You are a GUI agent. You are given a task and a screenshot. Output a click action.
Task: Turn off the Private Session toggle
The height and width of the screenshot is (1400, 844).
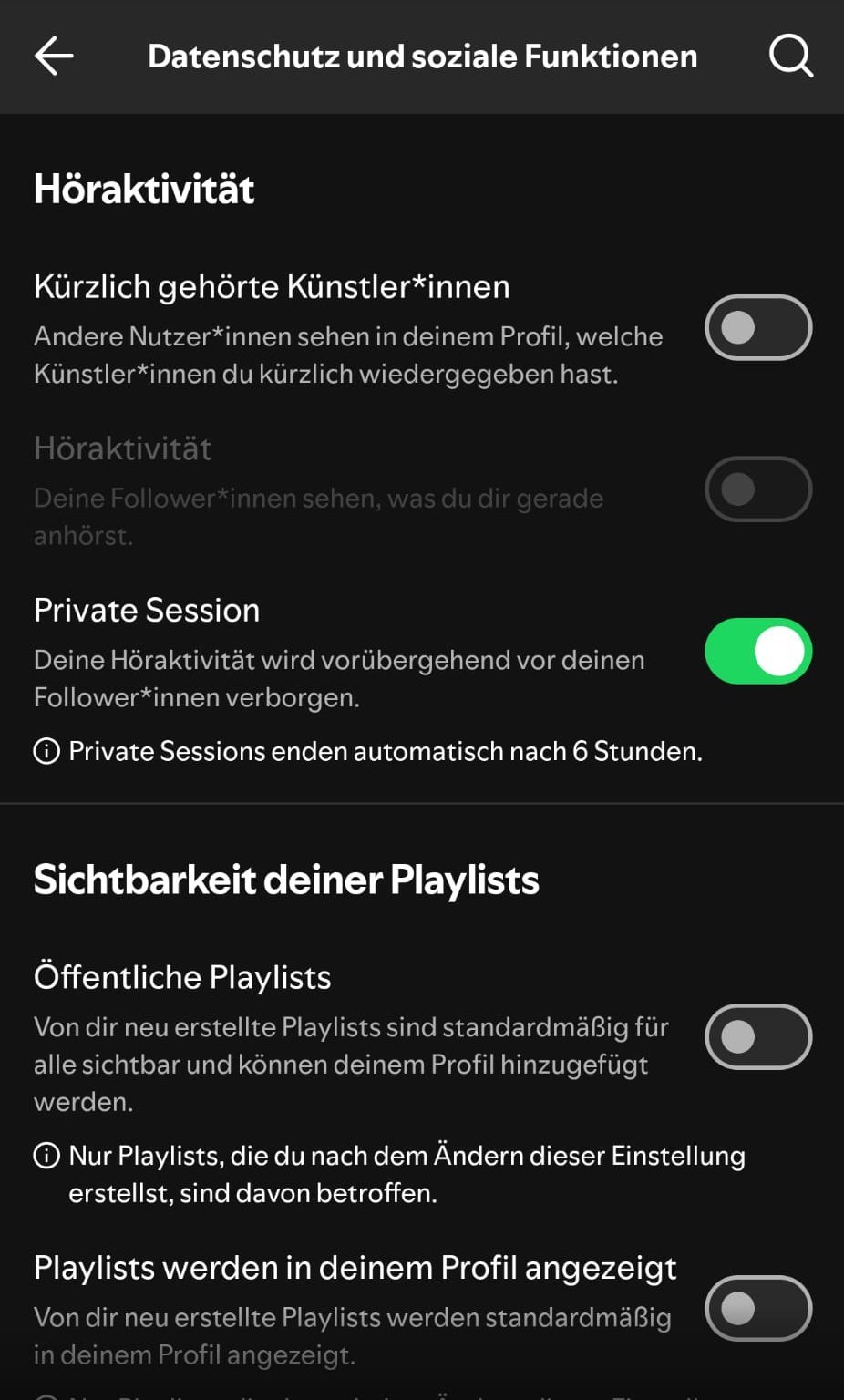point(758,651)
